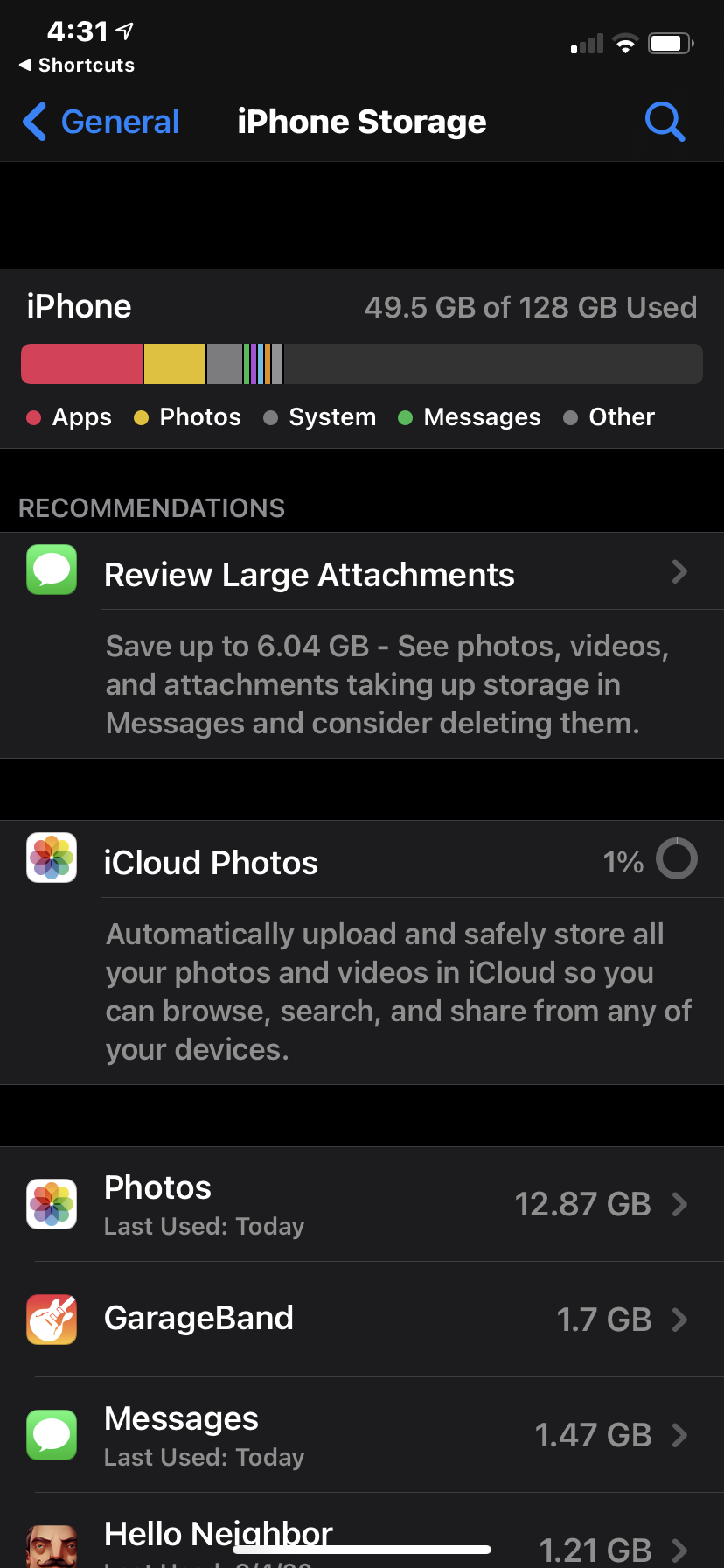Viewport: 724px width, 1568px height.
Task: Open Photos storage details
Action: coord(362,1204)
